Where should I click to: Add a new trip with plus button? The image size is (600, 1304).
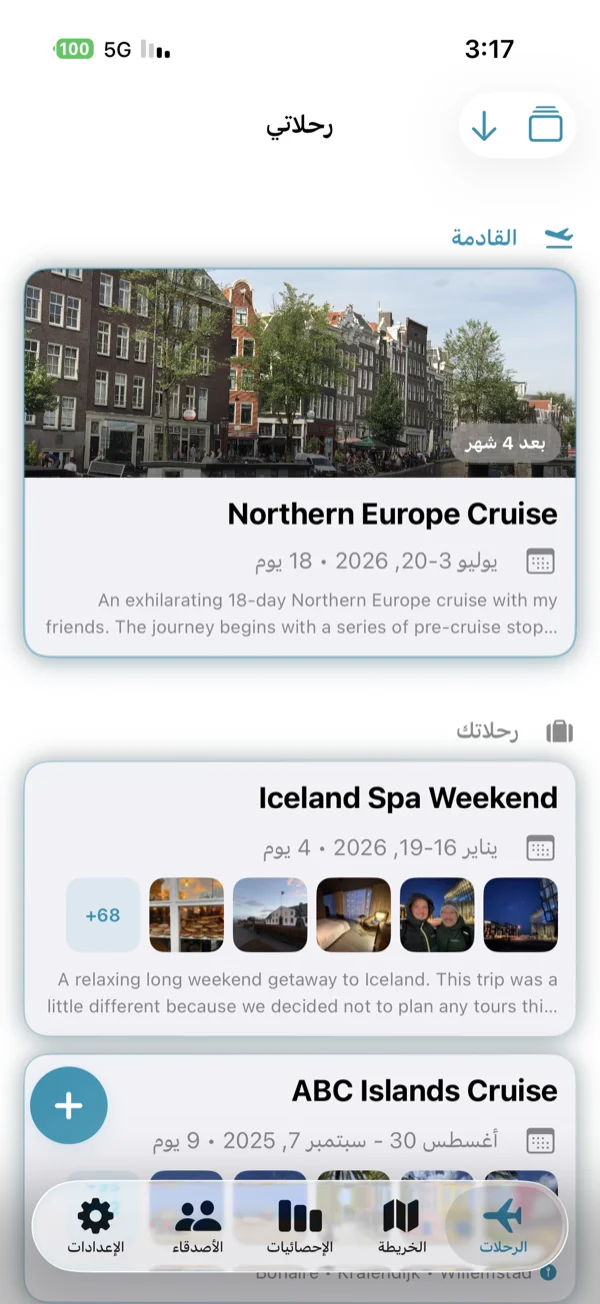tap(69, 1105)
